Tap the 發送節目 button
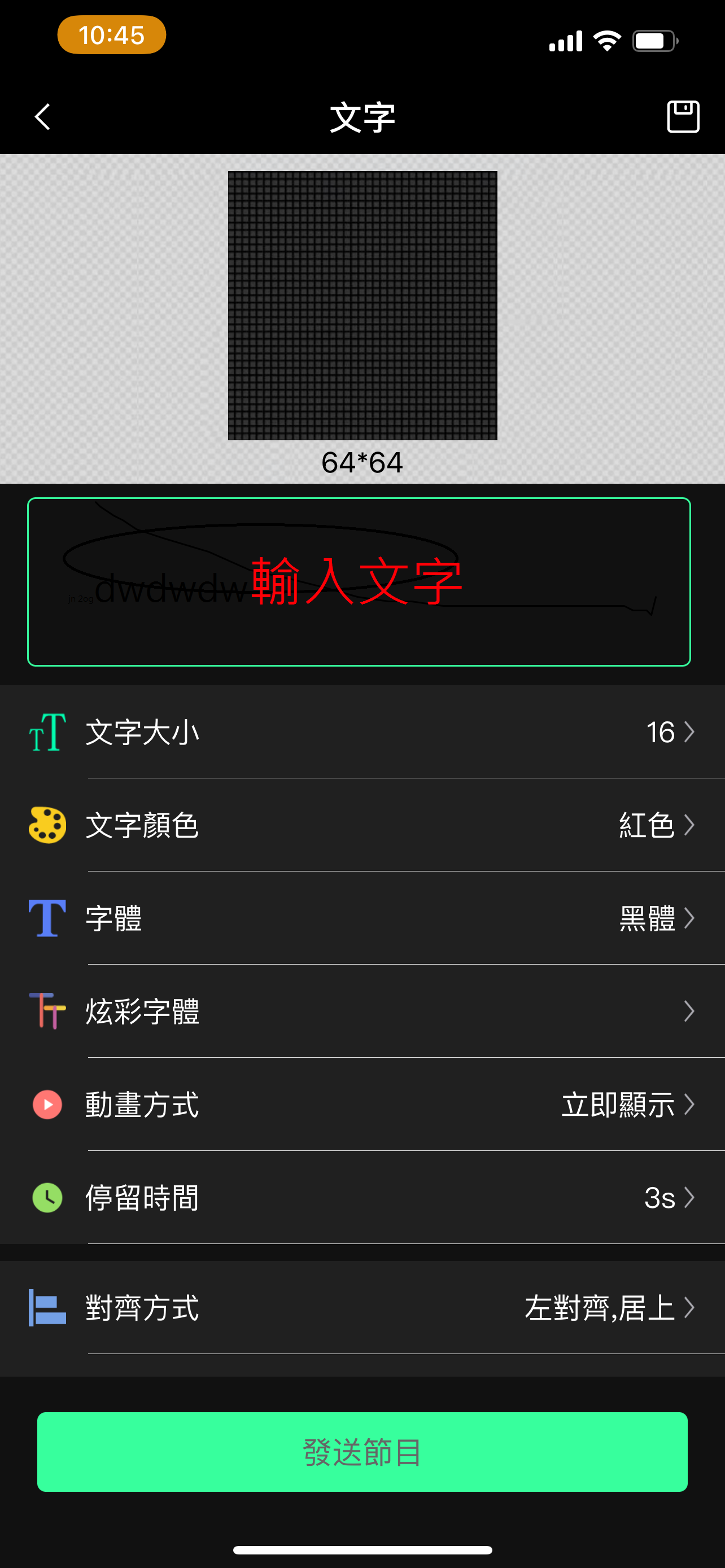The height and width of the screenshot is (1568, 725). point(362,1452)
